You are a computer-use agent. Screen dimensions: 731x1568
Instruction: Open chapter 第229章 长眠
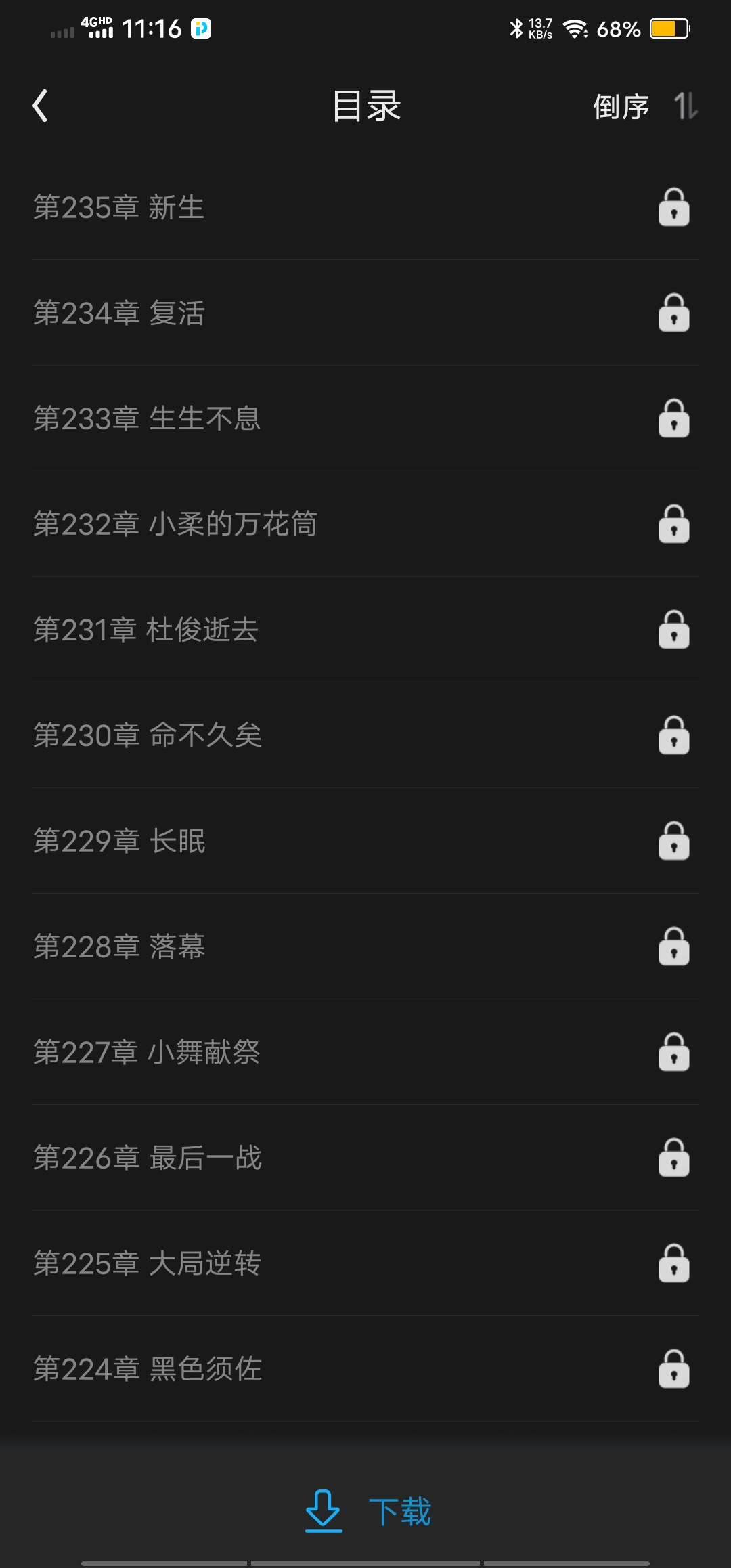(119, 841)
